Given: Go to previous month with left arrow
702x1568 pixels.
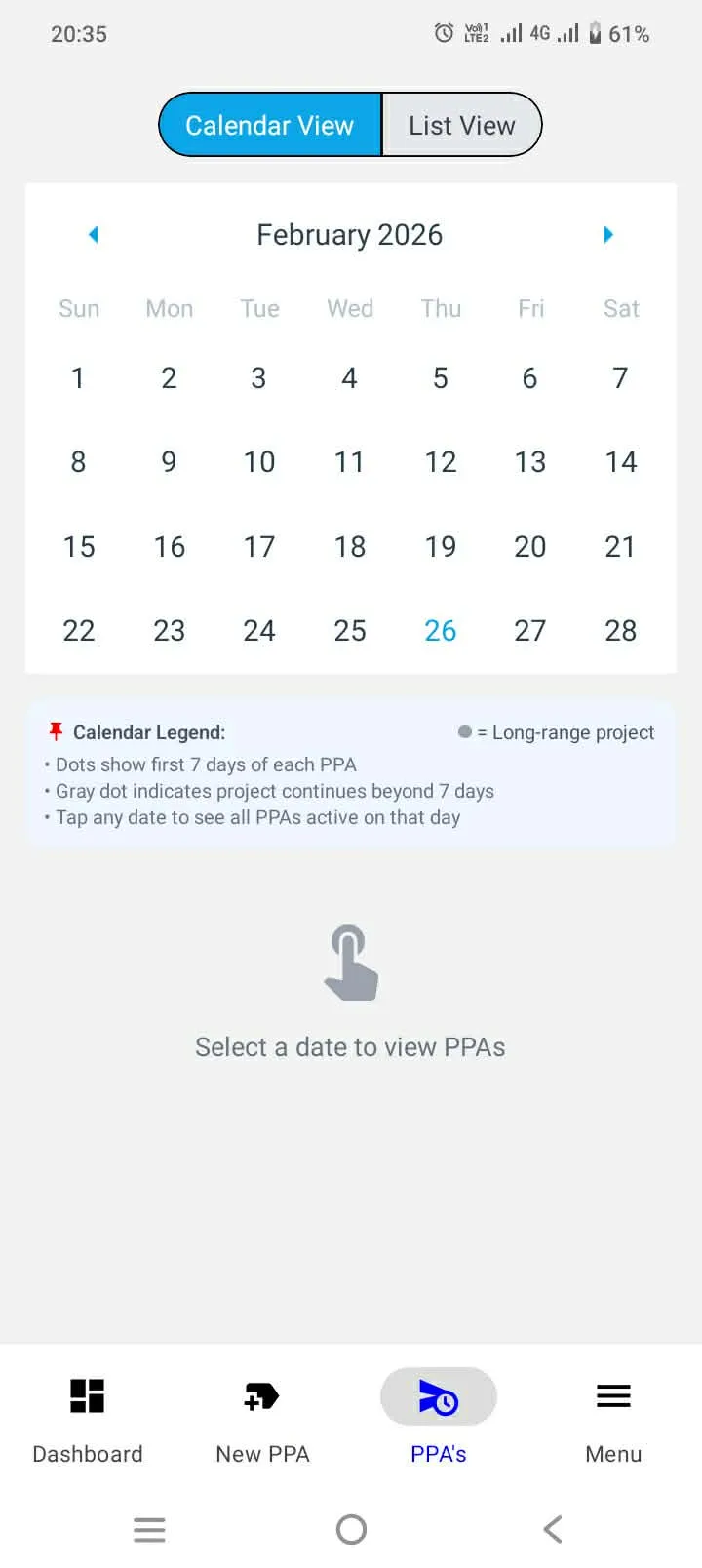Looking at the screenshot, I should pyautogui.click(x=93, y=234).
